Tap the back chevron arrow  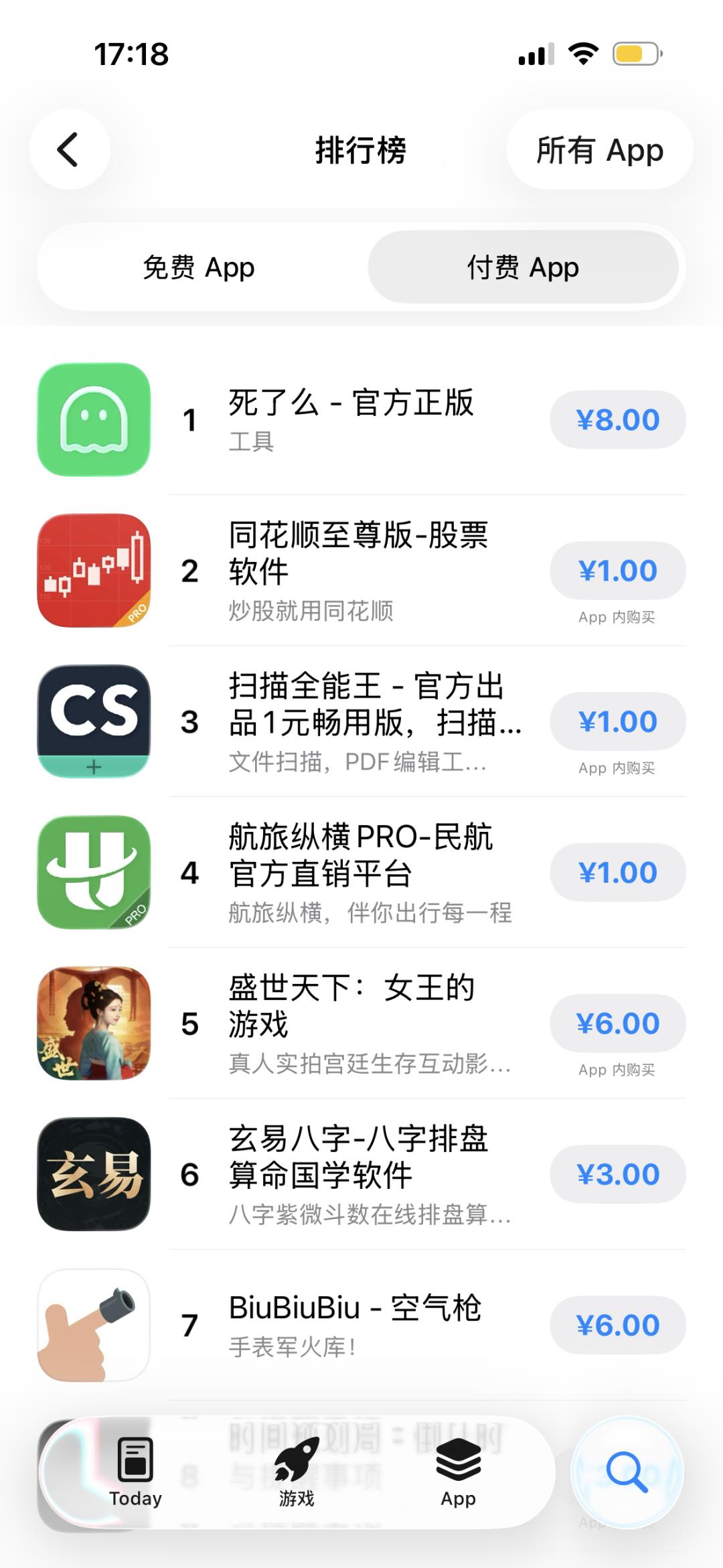(x=69, y=149)
